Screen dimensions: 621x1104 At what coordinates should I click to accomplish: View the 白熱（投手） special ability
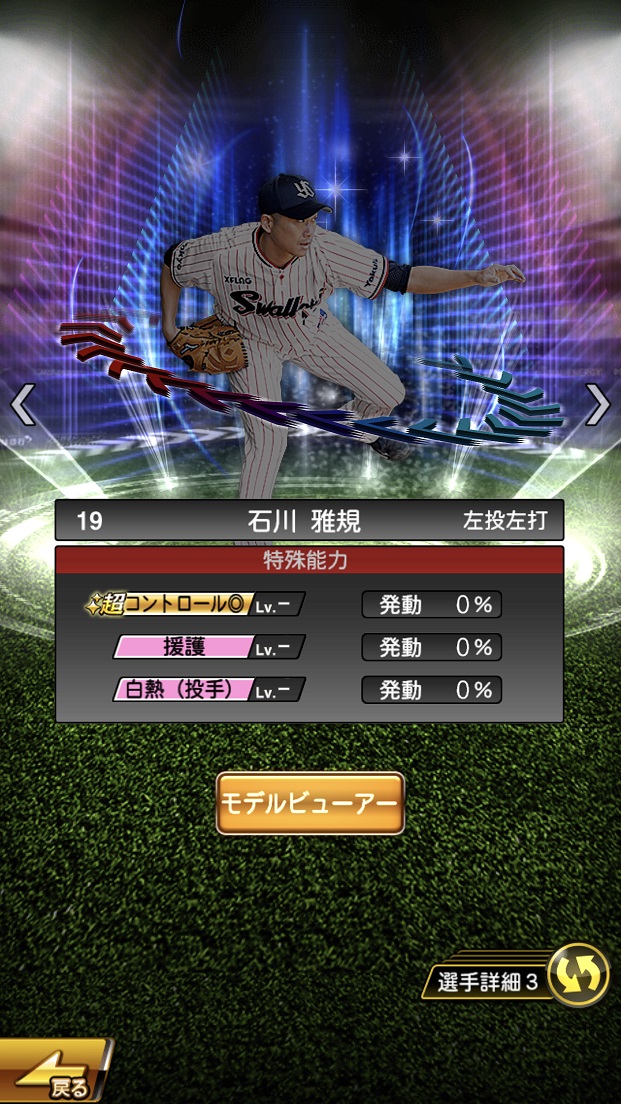pos(208,690)
